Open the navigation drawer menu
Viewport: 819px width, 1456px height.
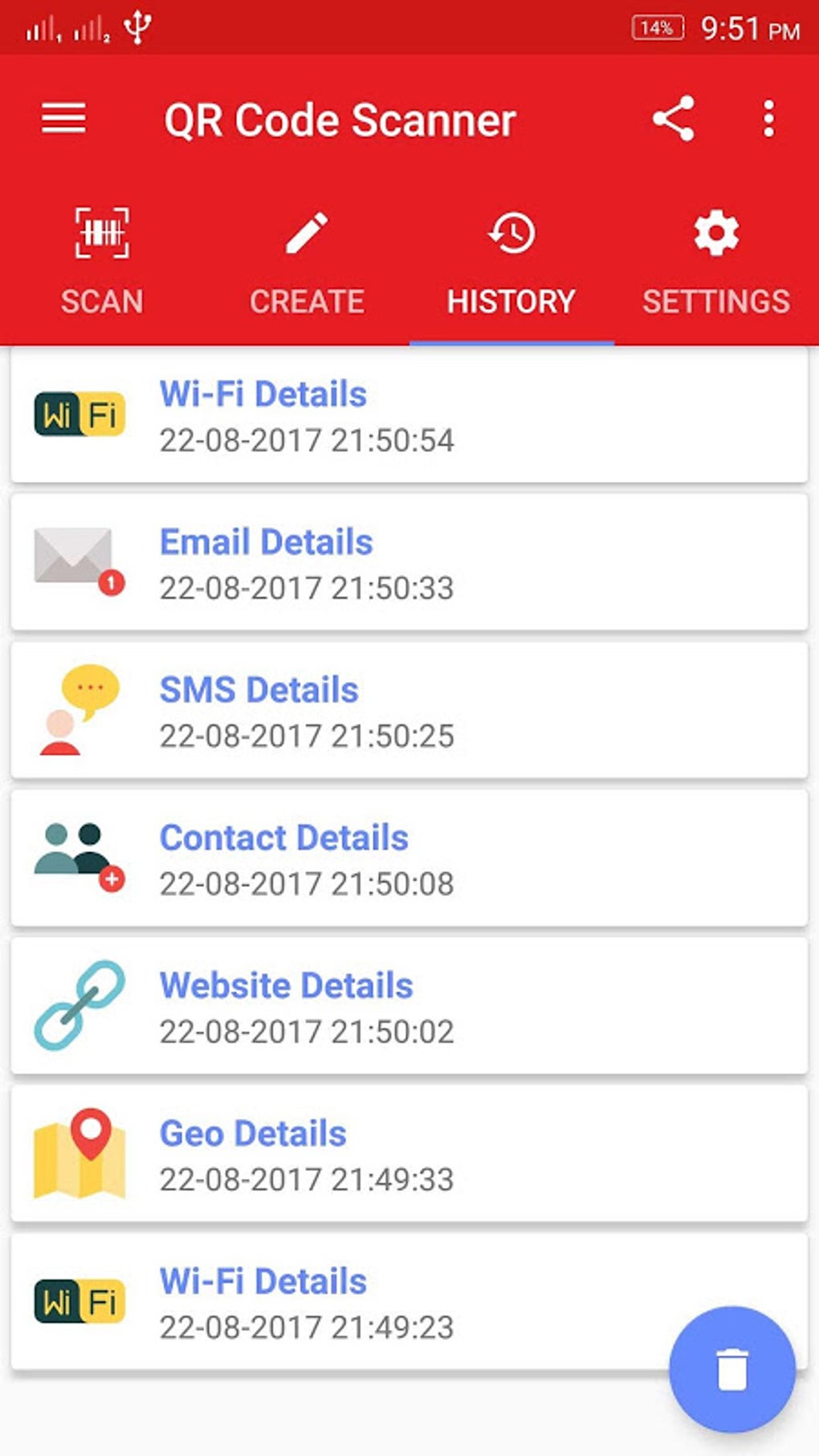point(64,119)
